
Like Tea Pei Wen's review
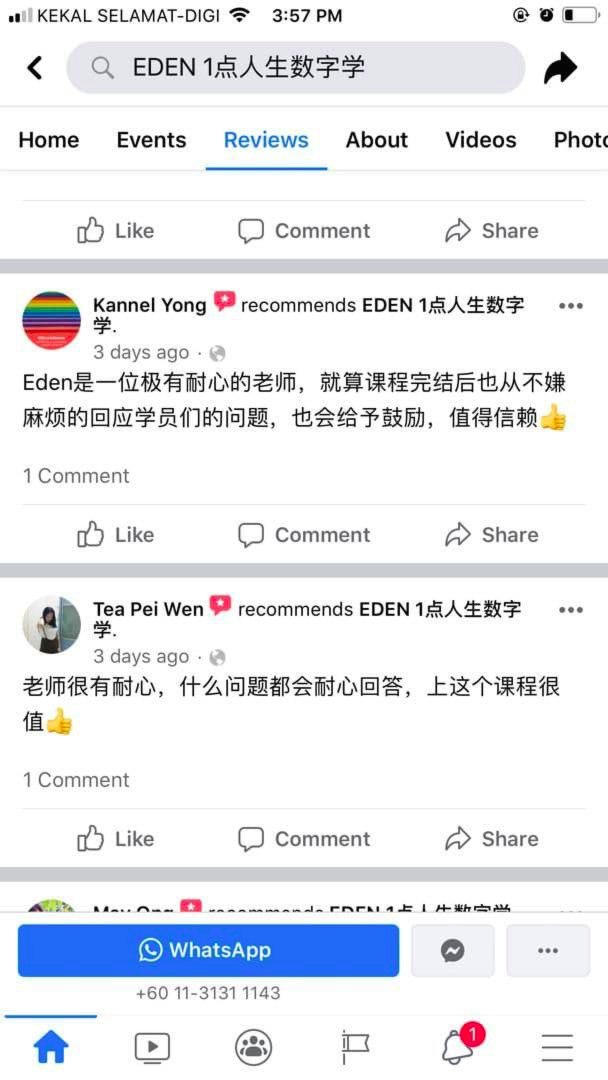tap(115, 838)
